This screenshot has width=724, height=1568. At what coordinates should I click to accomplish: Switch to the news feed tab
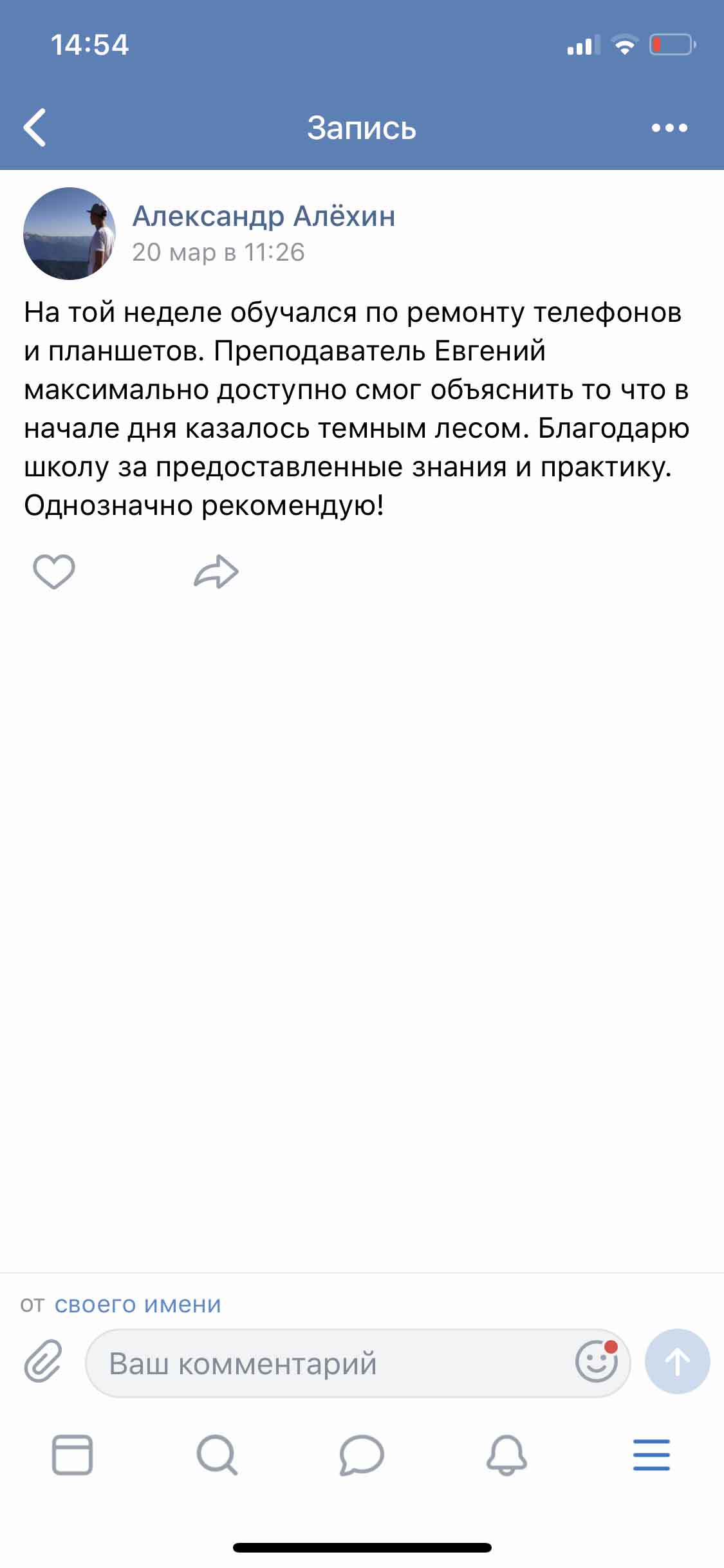tap(72, 1455)
